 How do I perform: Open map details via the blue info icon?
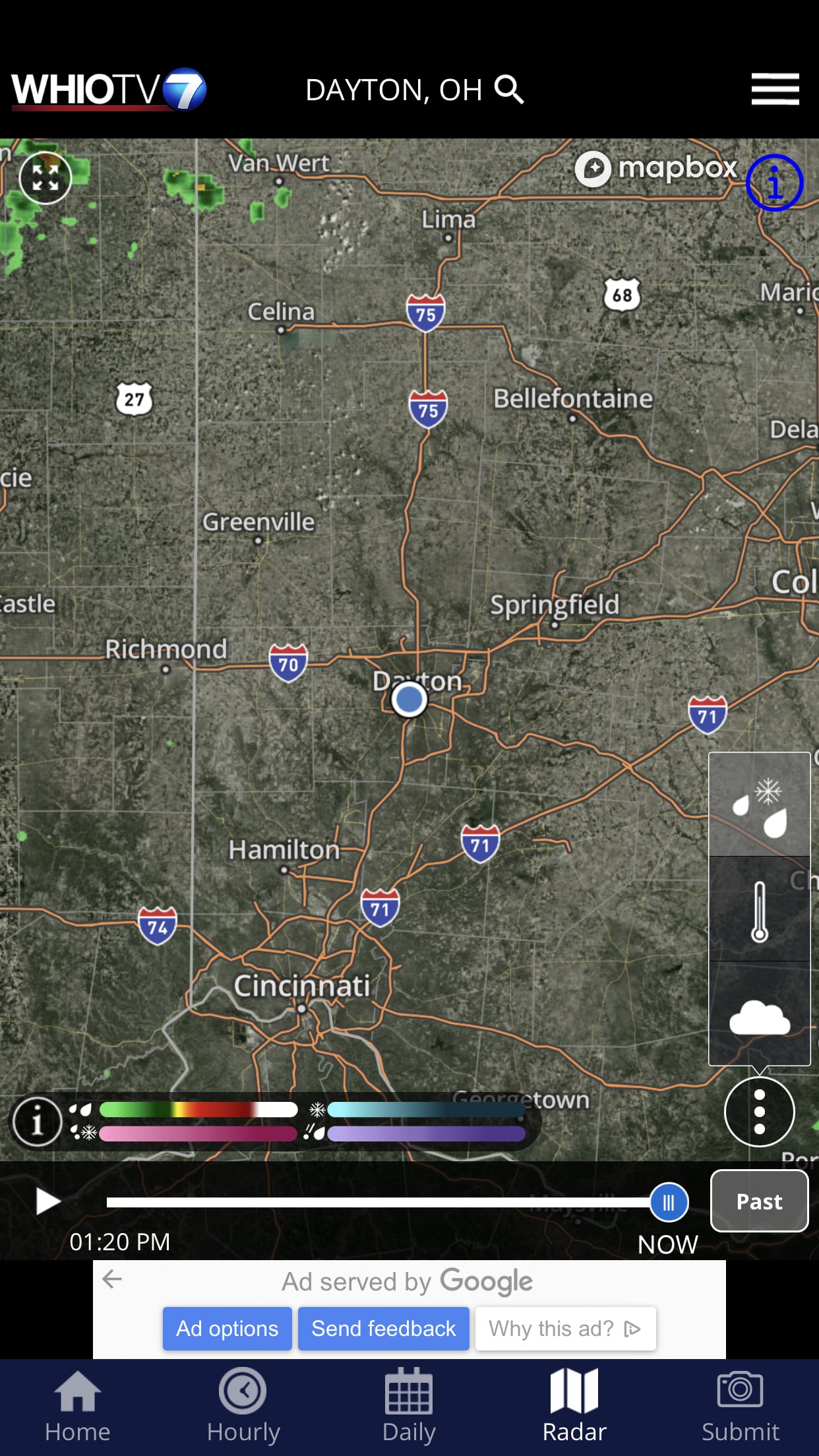775,183
